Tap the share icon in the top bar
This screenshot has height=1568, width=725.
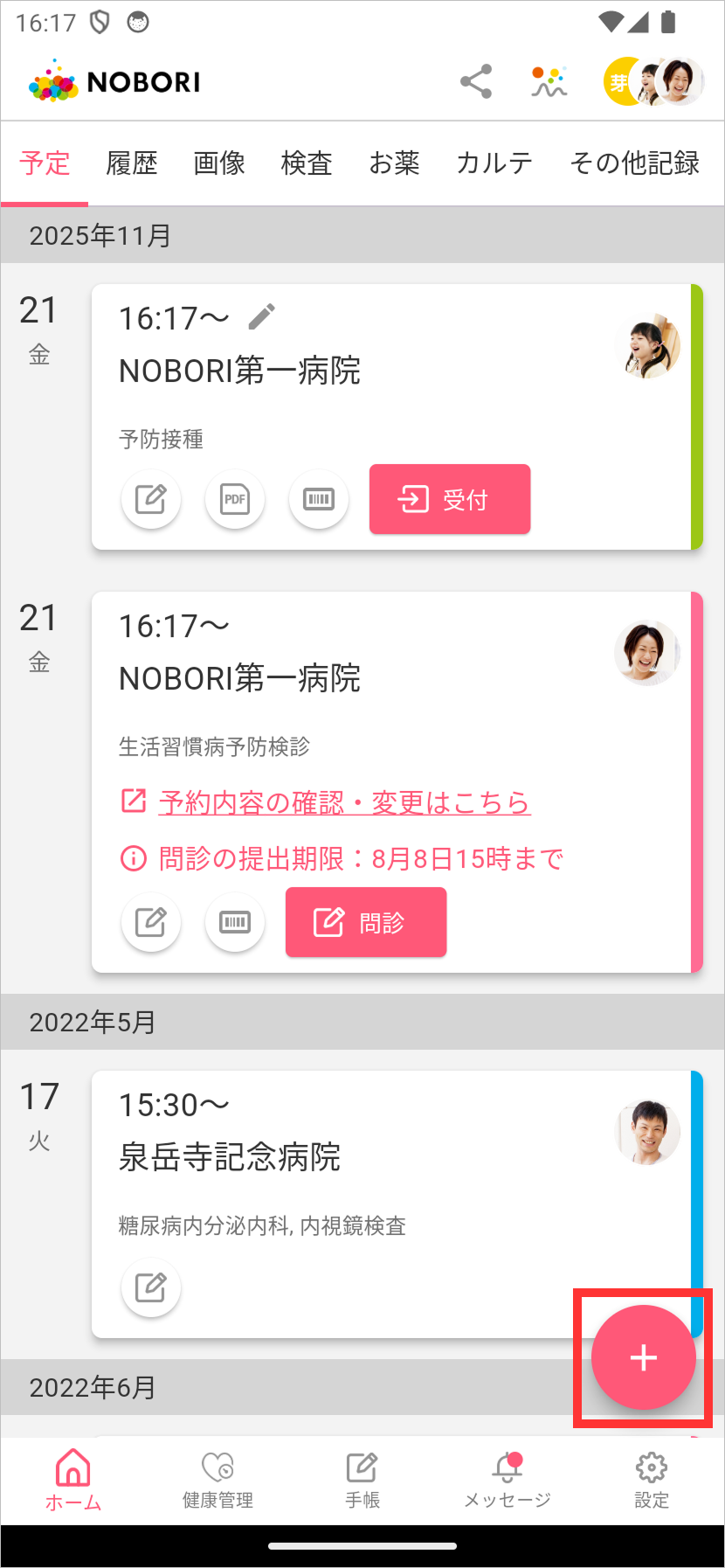click(x=476, y=82)
